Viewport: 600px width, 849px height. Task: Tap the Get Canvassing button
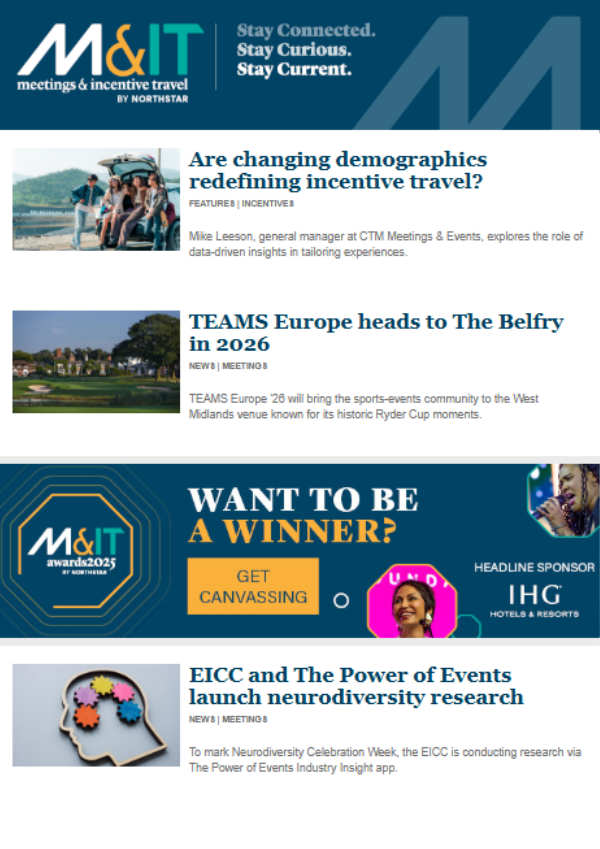[252, 586]
